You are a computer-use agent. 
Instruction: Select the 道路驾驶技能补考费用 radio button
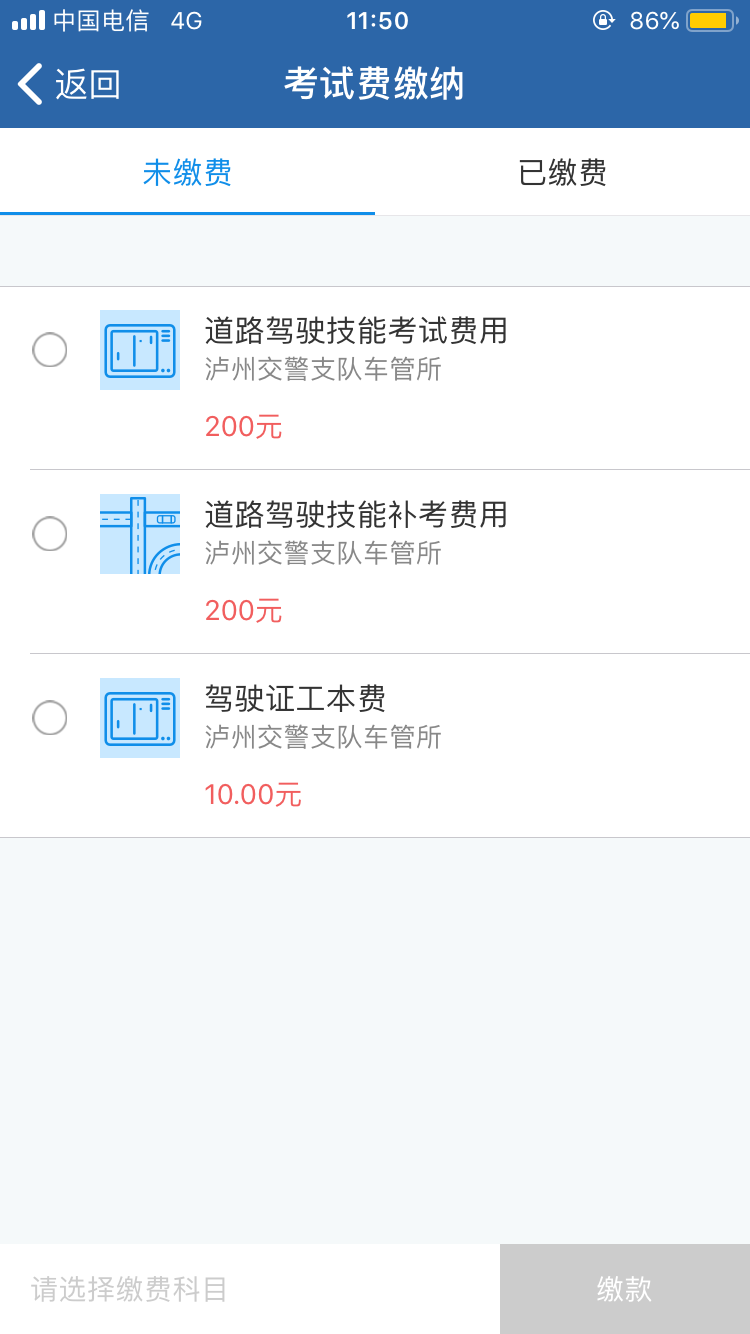coord(50,534)
